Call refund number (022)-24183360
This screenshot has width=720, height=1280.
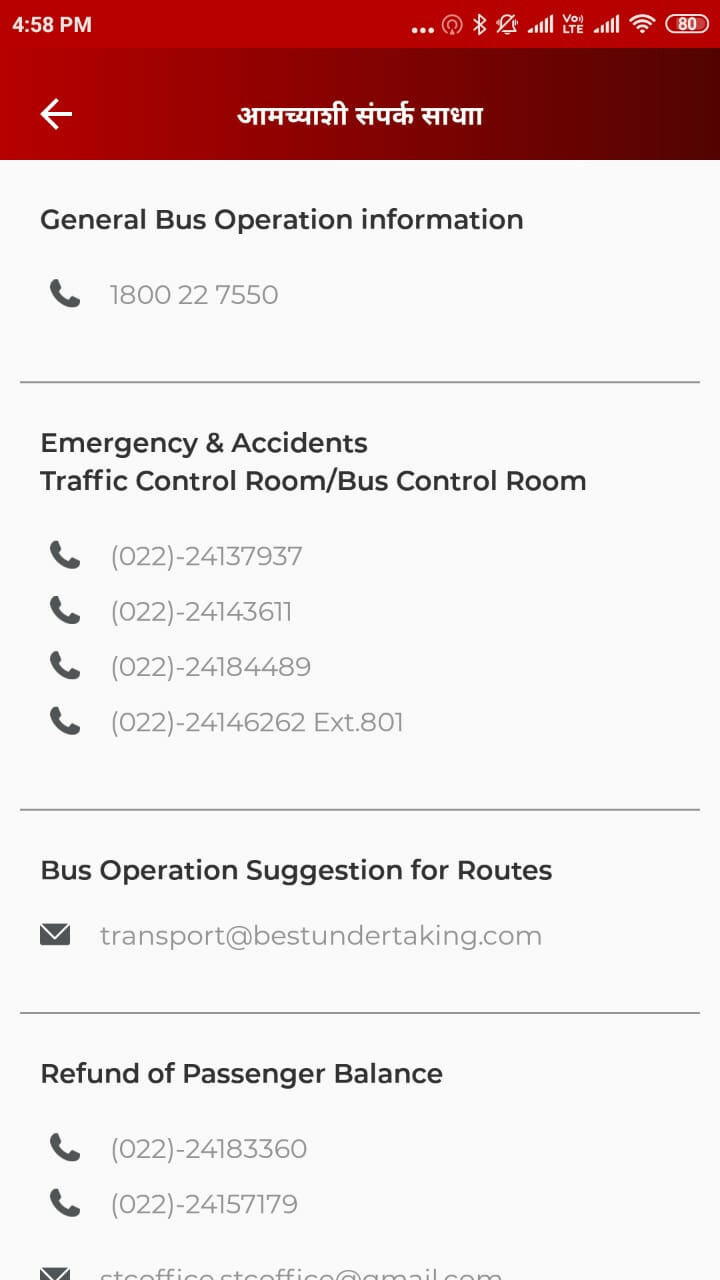point(208,1149)
